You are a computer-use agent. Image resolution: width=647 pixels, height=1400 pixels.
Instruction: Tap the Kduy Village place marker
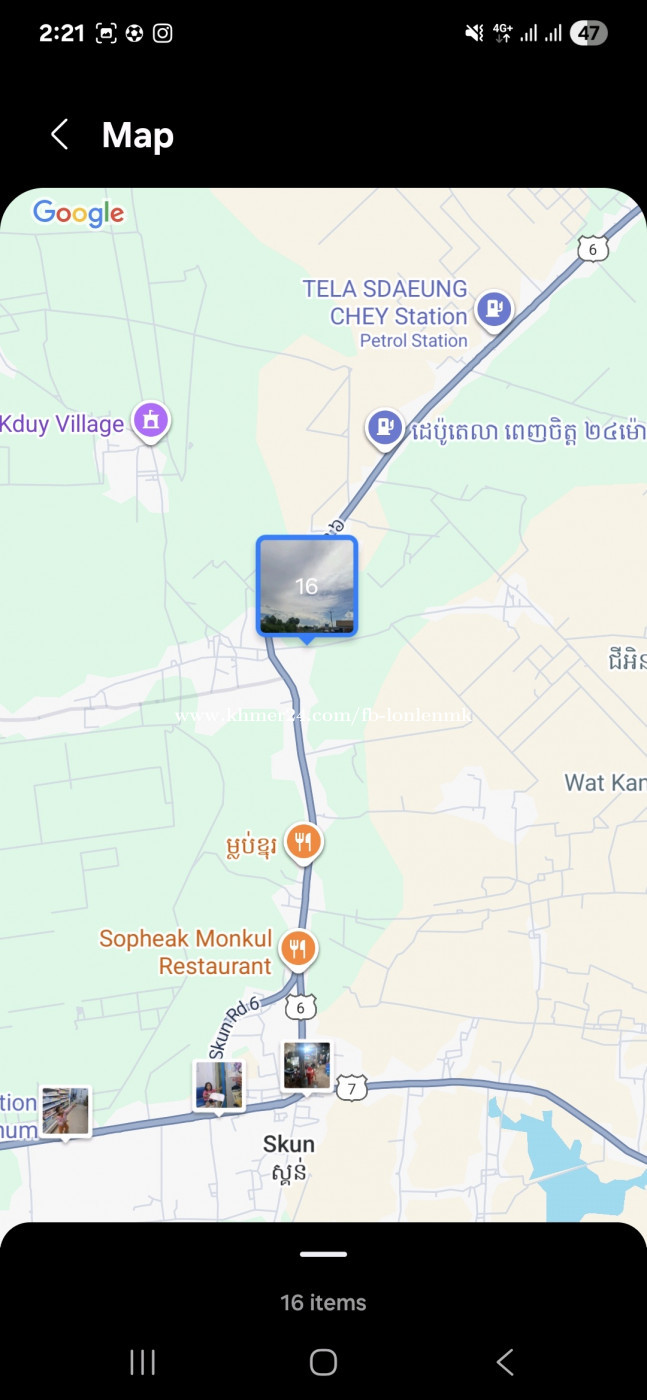point(151,420)
